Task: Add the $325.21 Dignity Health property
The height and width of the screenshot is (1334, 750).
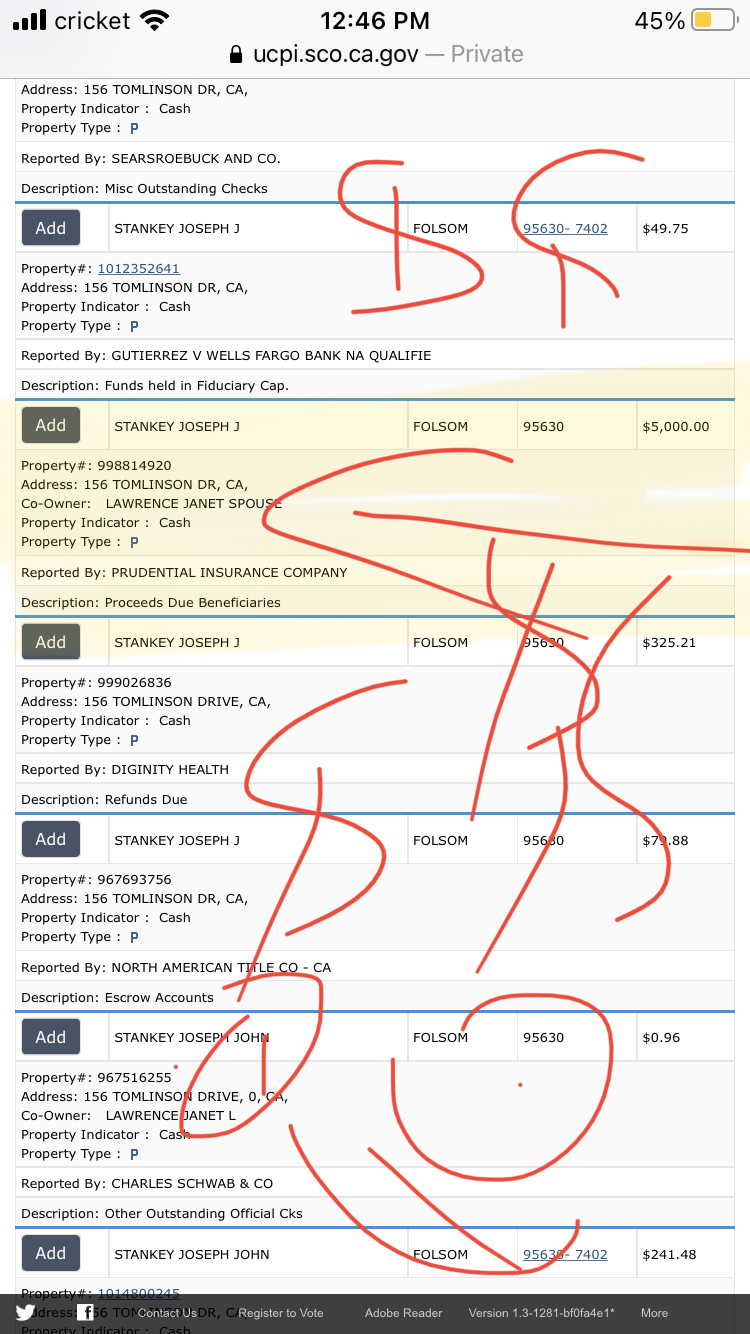Action: click(x=51, y=642)
